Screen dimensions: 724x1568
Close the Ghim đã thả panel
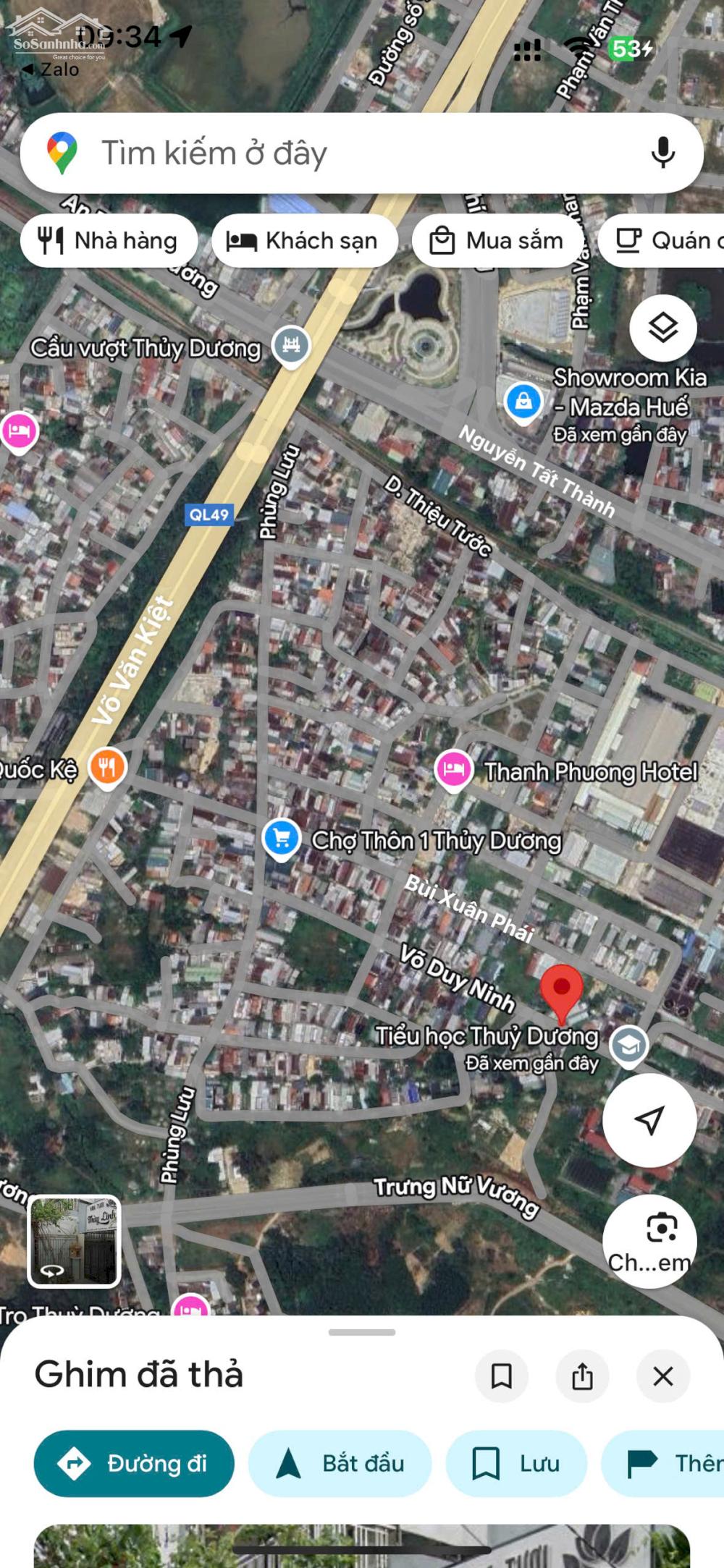point(662,1376)
